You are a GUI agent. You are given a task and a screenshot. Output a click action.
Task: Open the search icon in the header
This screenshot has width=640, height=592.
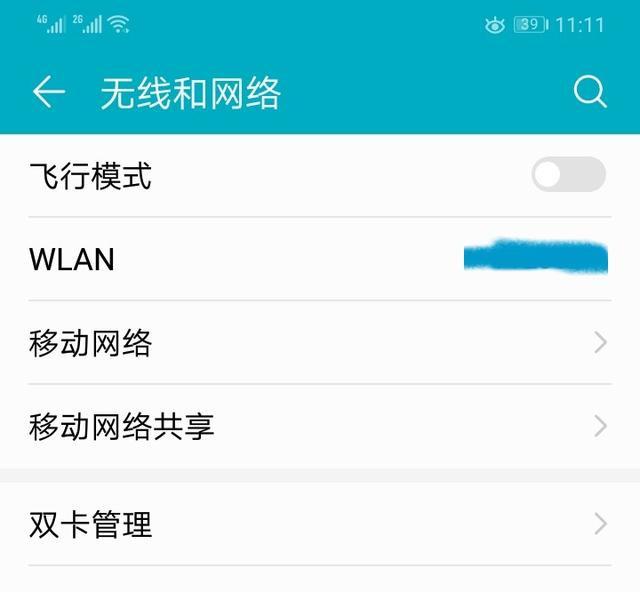590,93
